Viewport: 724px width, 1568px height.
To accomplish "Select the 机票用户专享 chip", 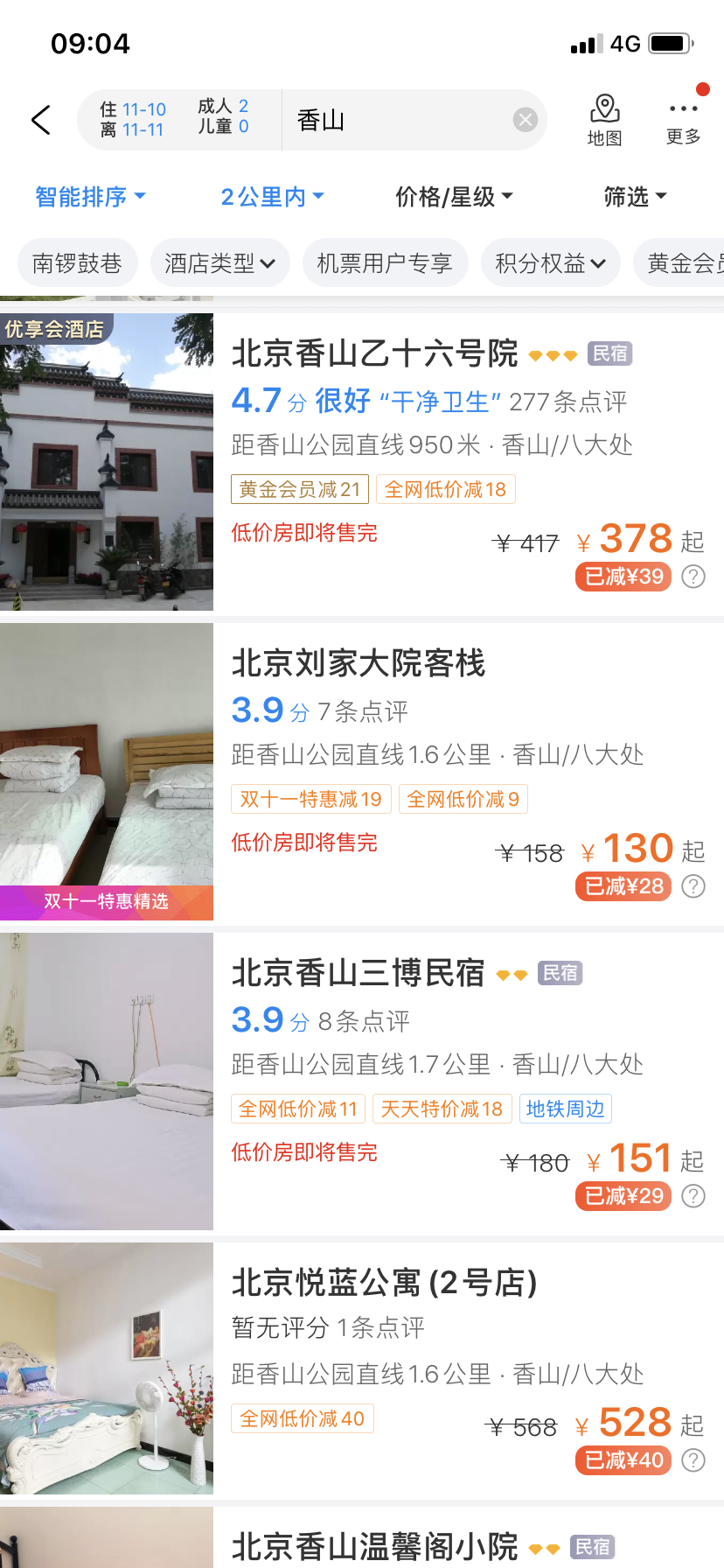I will [x=385, y=262].
